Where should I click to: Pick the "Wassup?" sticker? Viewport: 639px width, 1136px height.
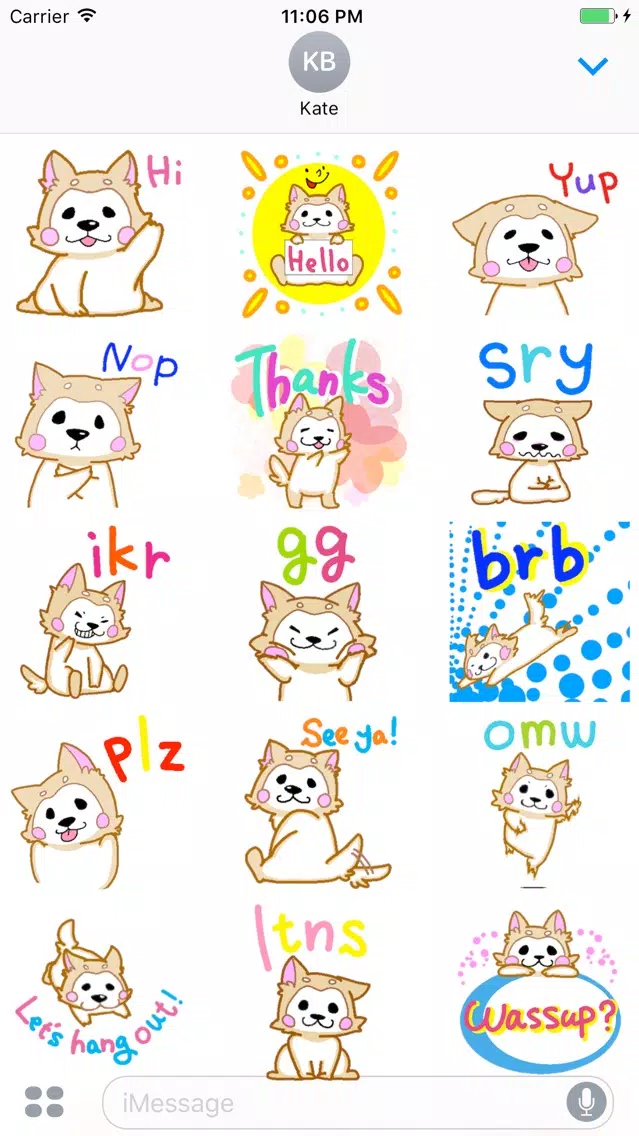click(540, 990)
